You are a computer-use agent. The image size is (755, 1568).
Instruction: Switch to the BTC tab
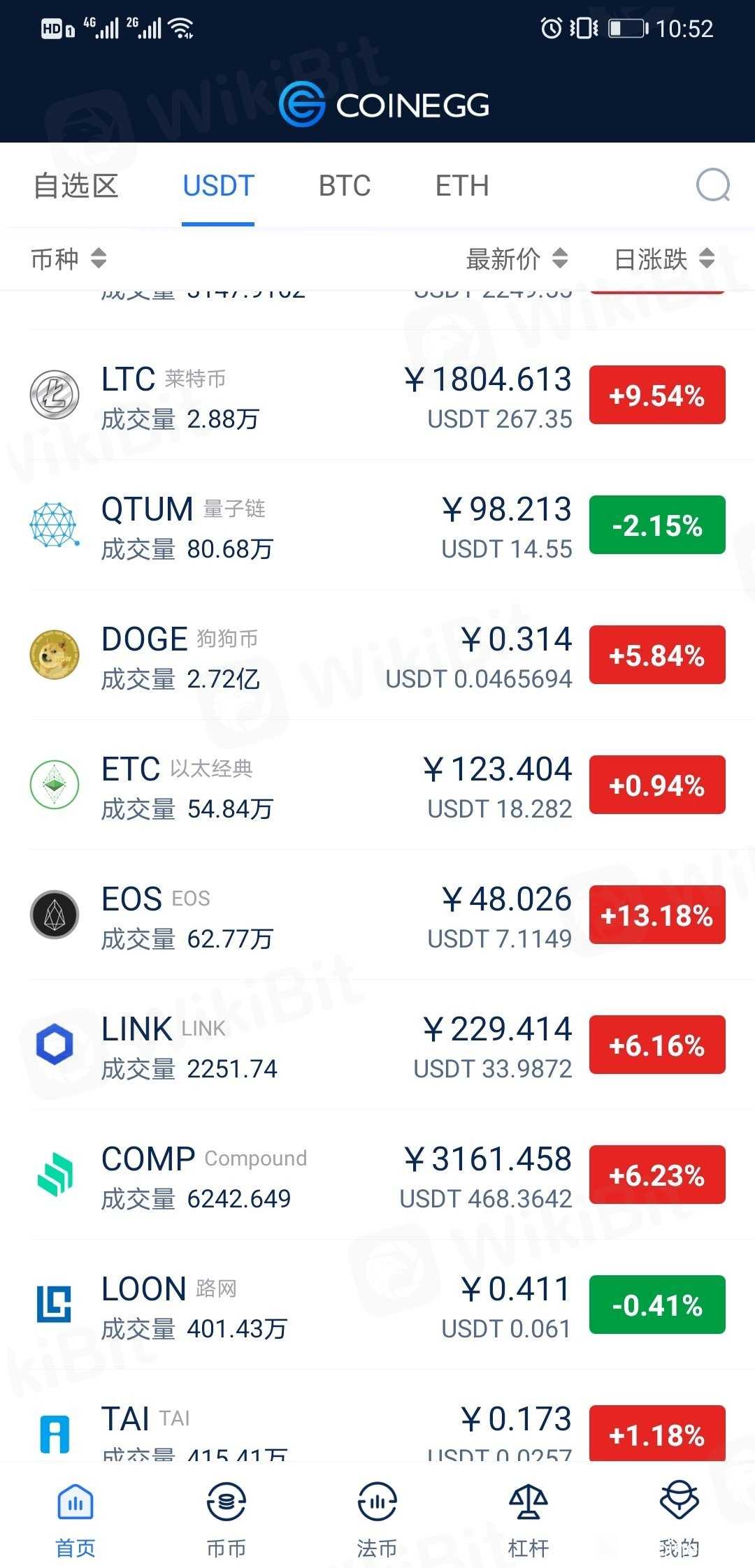pyautogui.click(x=344, y=185)
